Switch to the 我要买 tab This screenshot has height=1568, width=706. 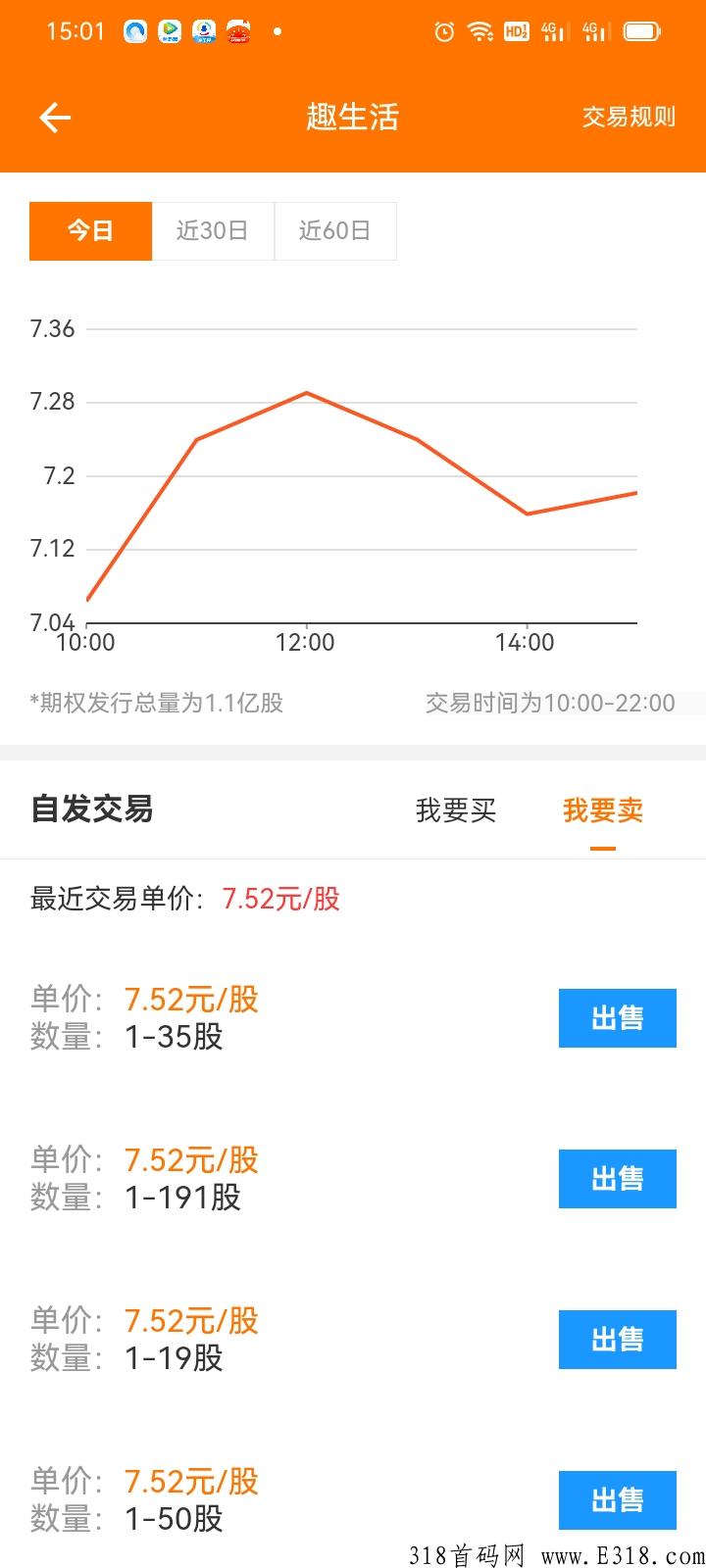click(x=456, y=810)
